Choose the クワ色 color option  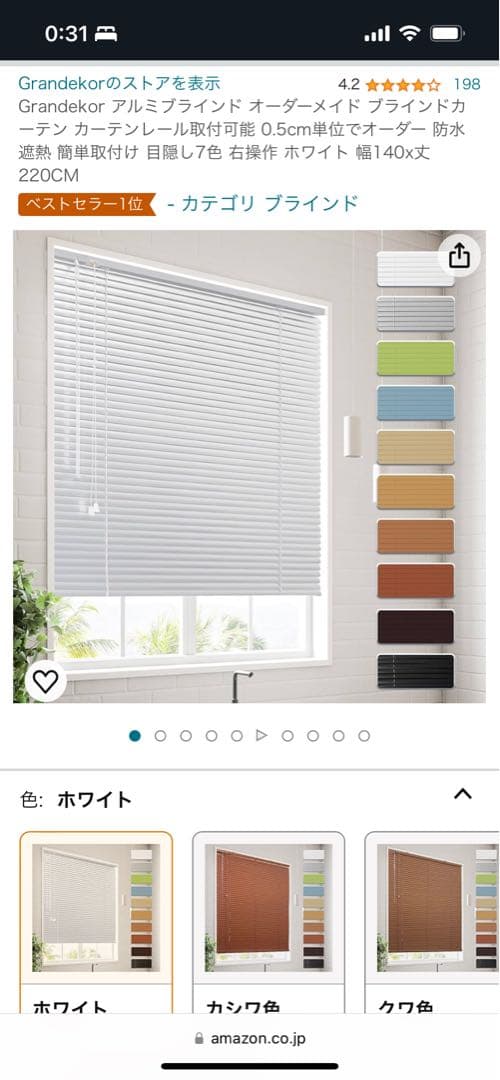(432, 922)
